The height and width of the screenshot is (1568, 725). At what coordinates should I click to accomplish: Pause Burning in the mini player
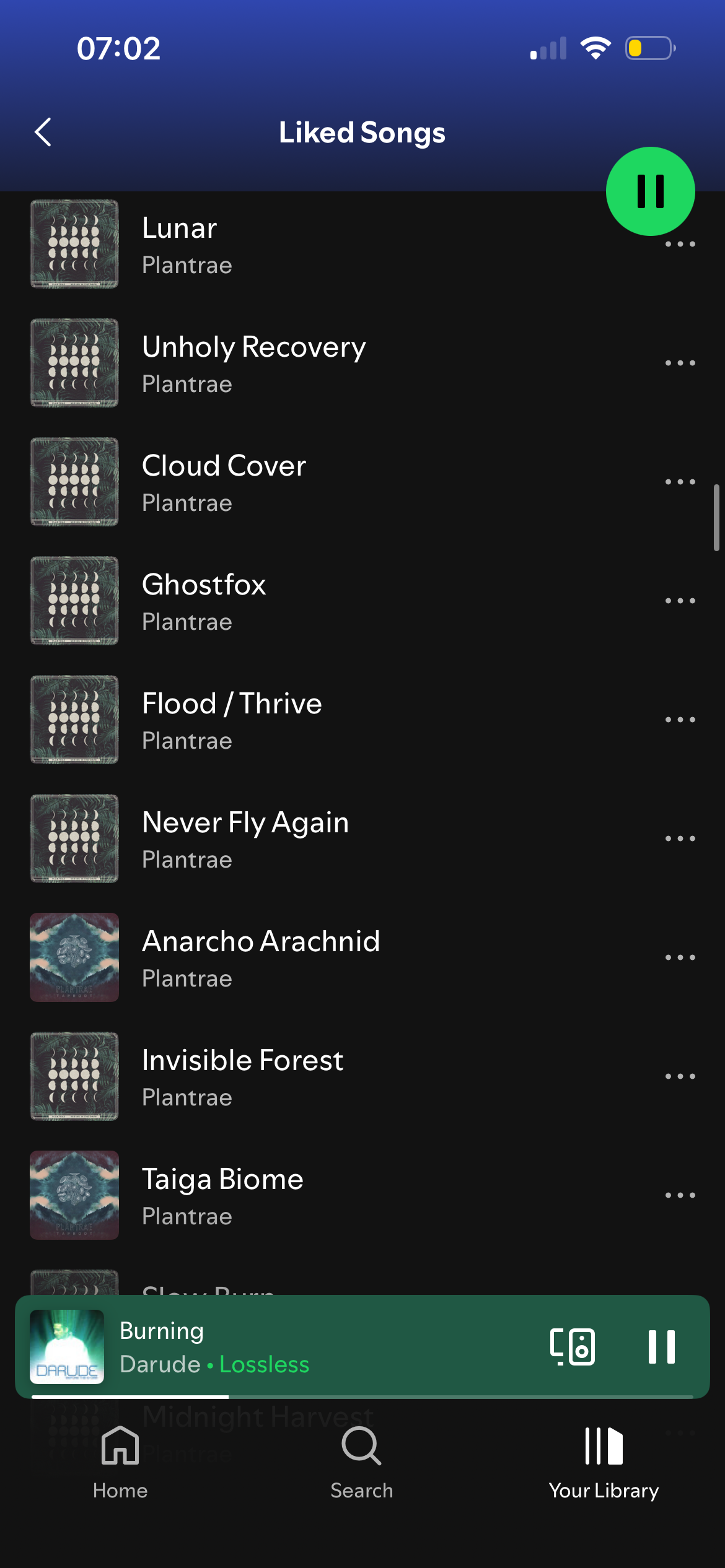661,1347
